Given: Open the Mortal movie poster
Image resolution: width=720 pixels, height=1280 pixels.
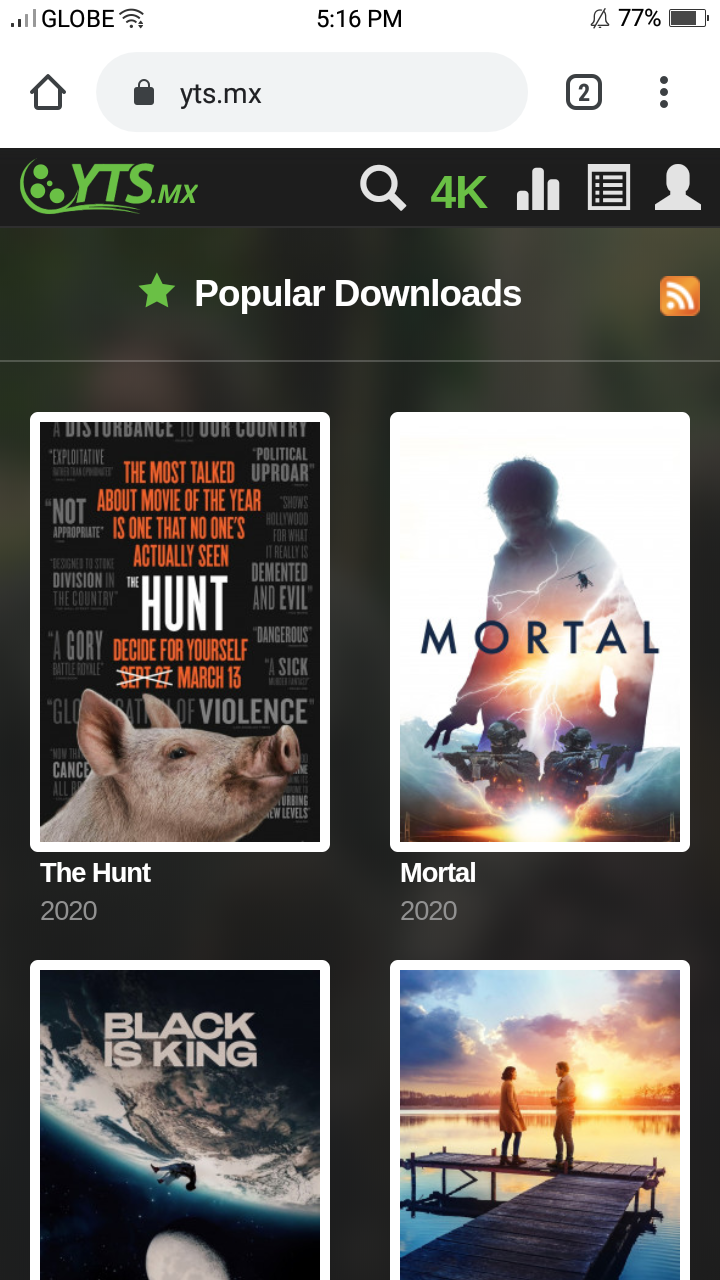Looking at the screenshot, I should [540, 632].
